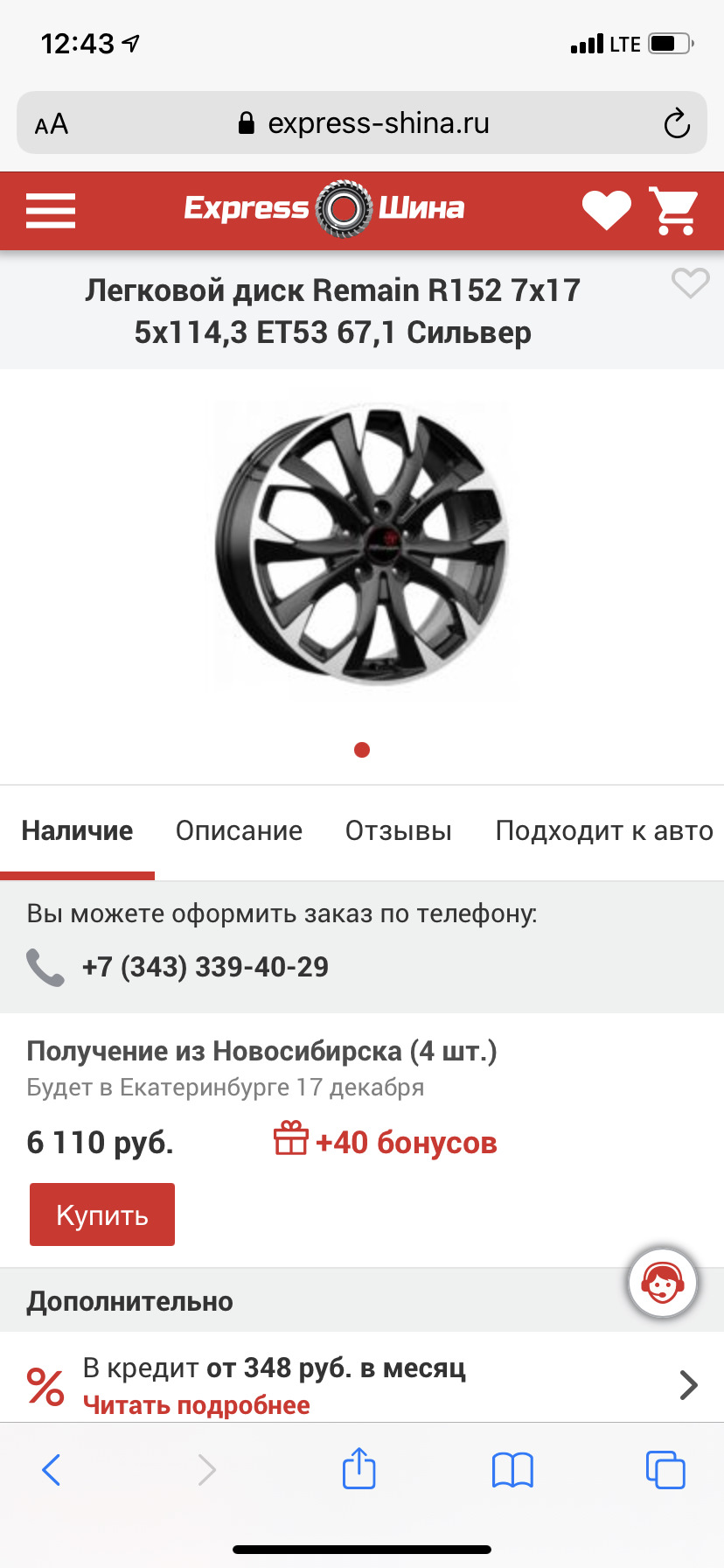
Task: Reload the page
Action: [676, 123]
